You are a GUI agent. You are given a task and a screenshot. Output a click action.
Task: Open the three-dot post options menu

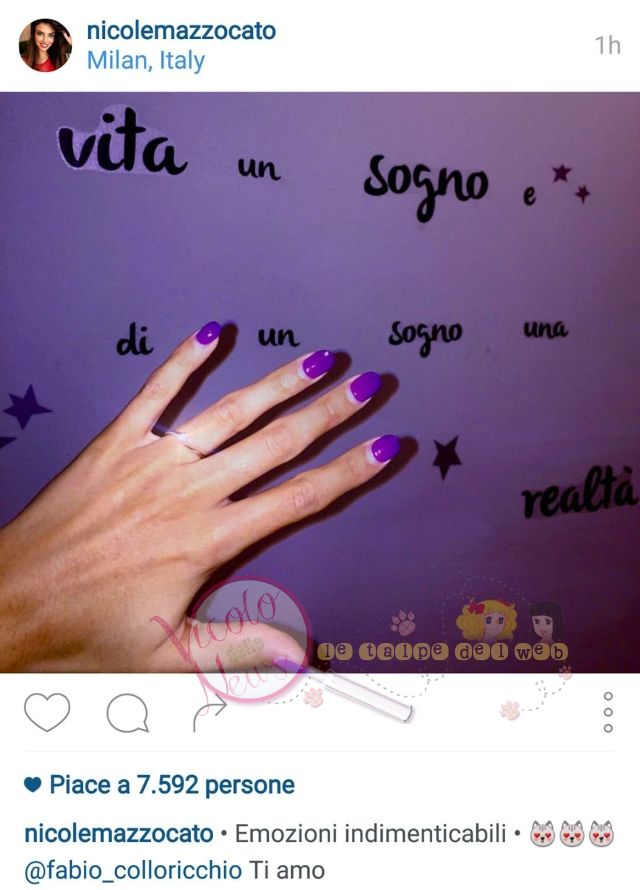click(608, 712)
